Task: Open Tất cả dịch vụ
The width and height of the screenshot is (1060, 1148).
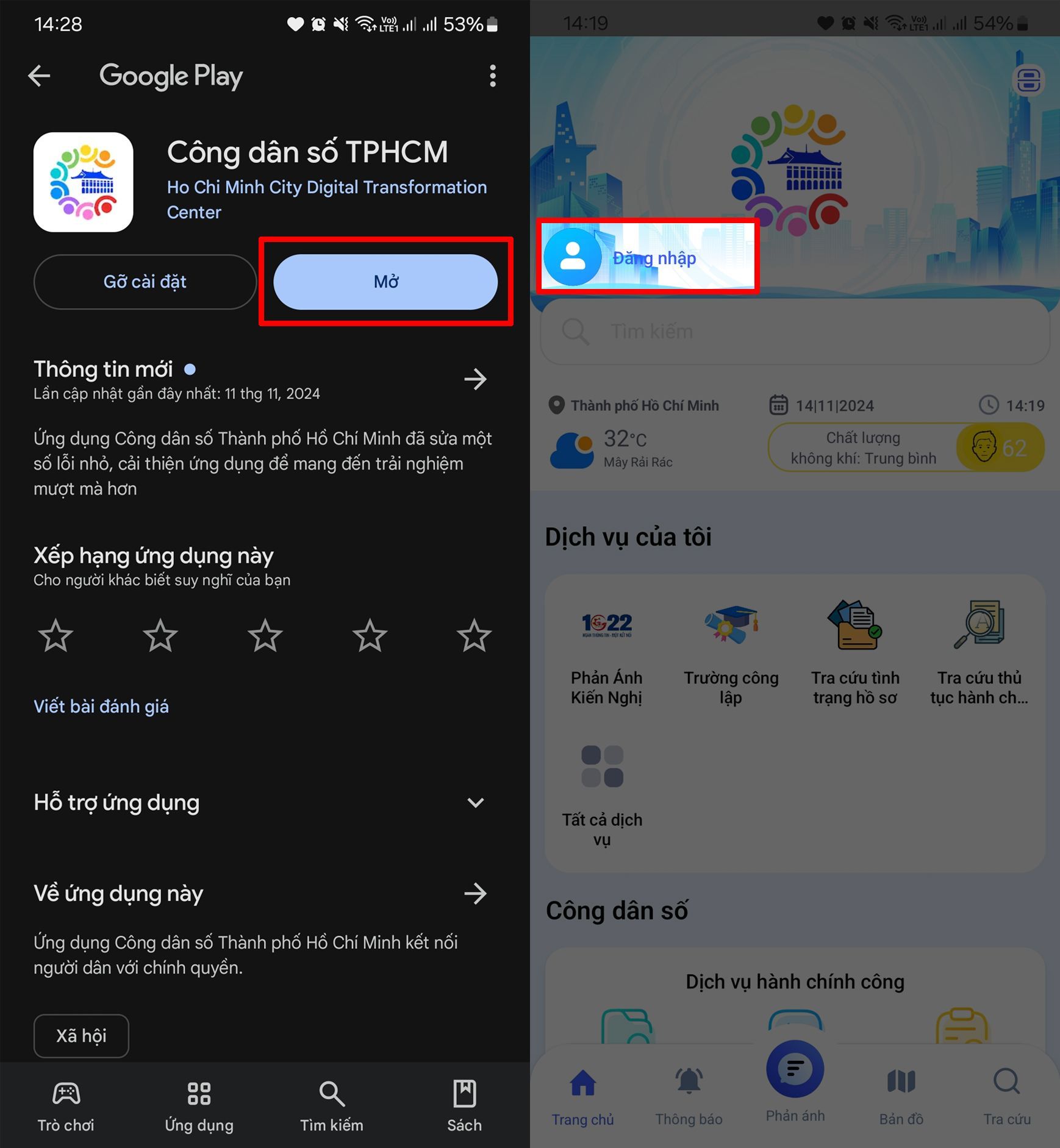Action: click(602, 793)
